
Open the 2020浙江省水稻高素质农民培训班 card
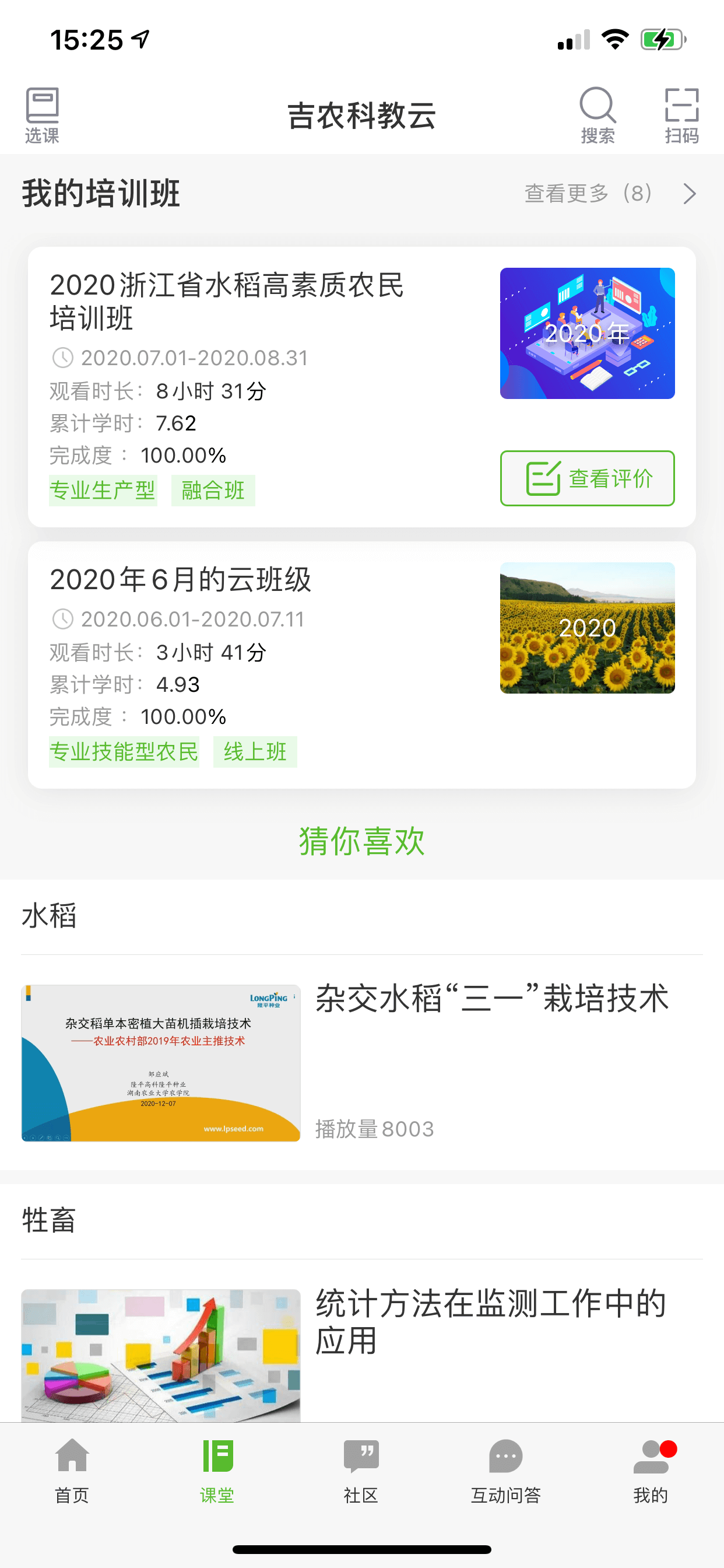[362, 387]
